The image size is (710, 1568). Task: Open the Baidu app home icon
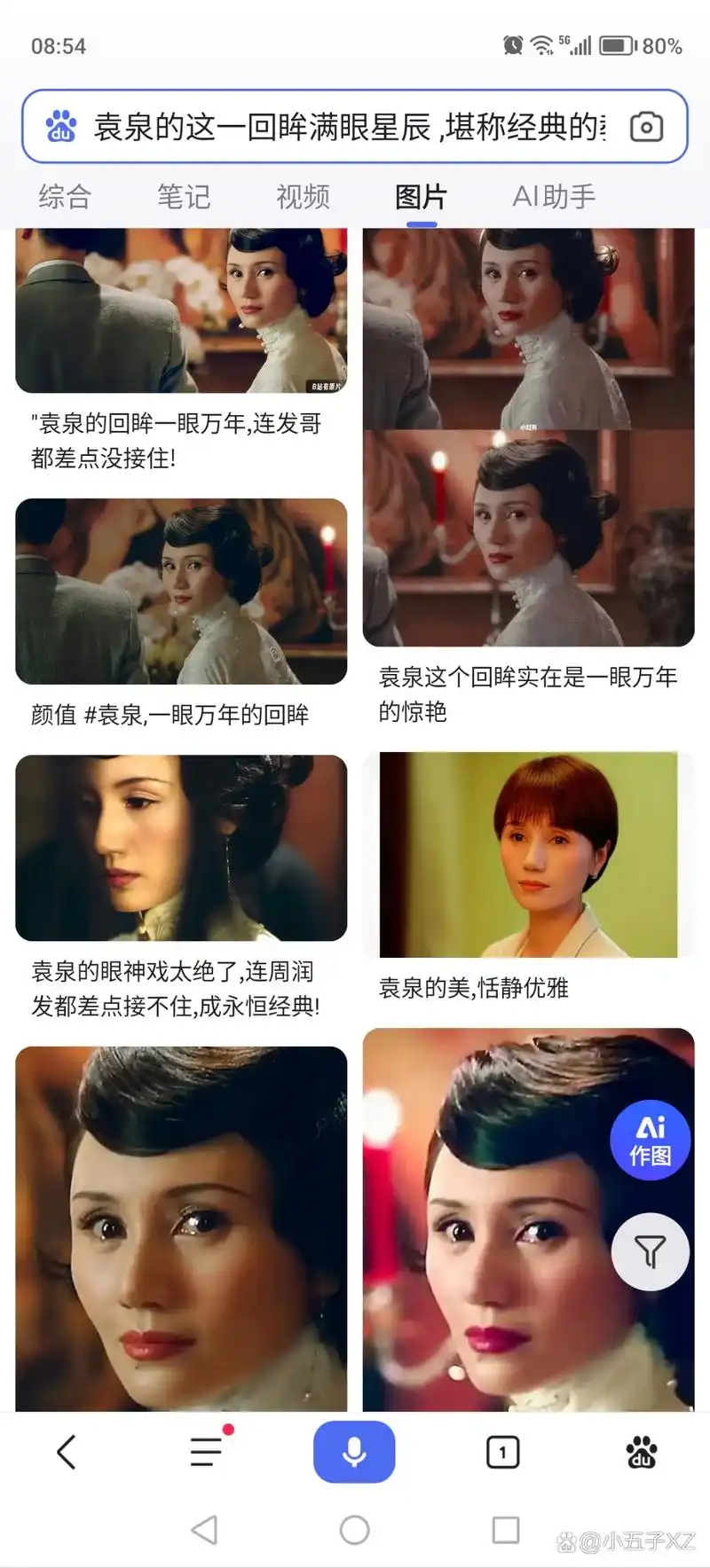[x=641, y=1452]
